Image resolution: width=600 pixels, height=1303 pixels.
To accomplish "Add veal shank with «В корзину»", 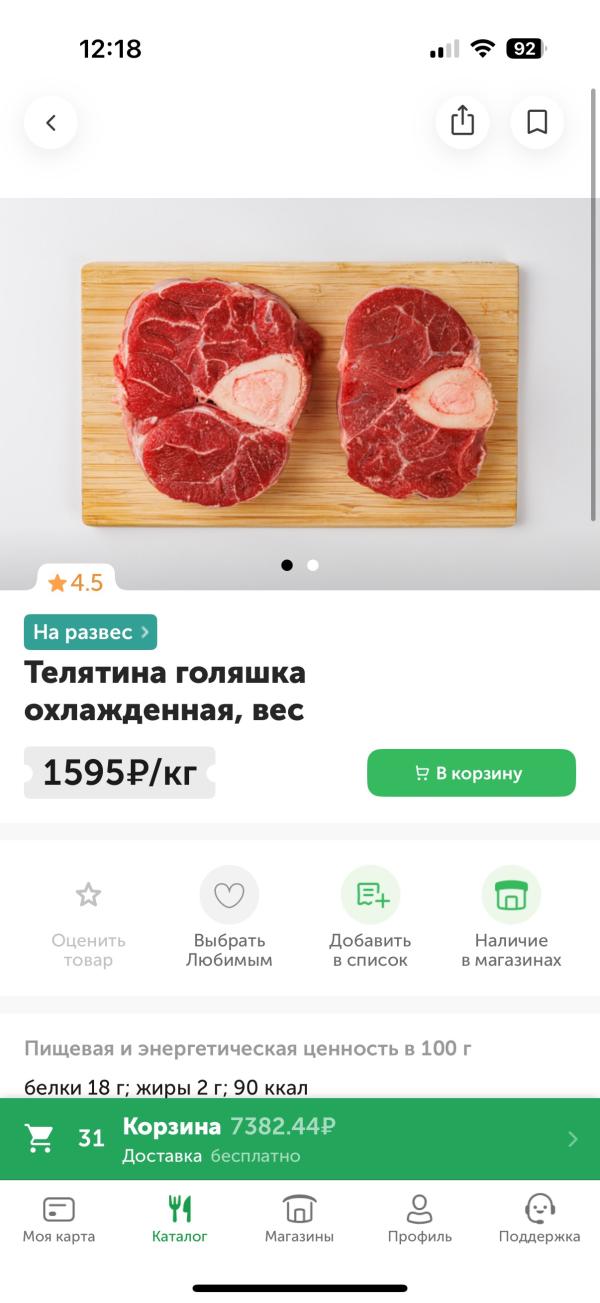I will pos(471,773).
